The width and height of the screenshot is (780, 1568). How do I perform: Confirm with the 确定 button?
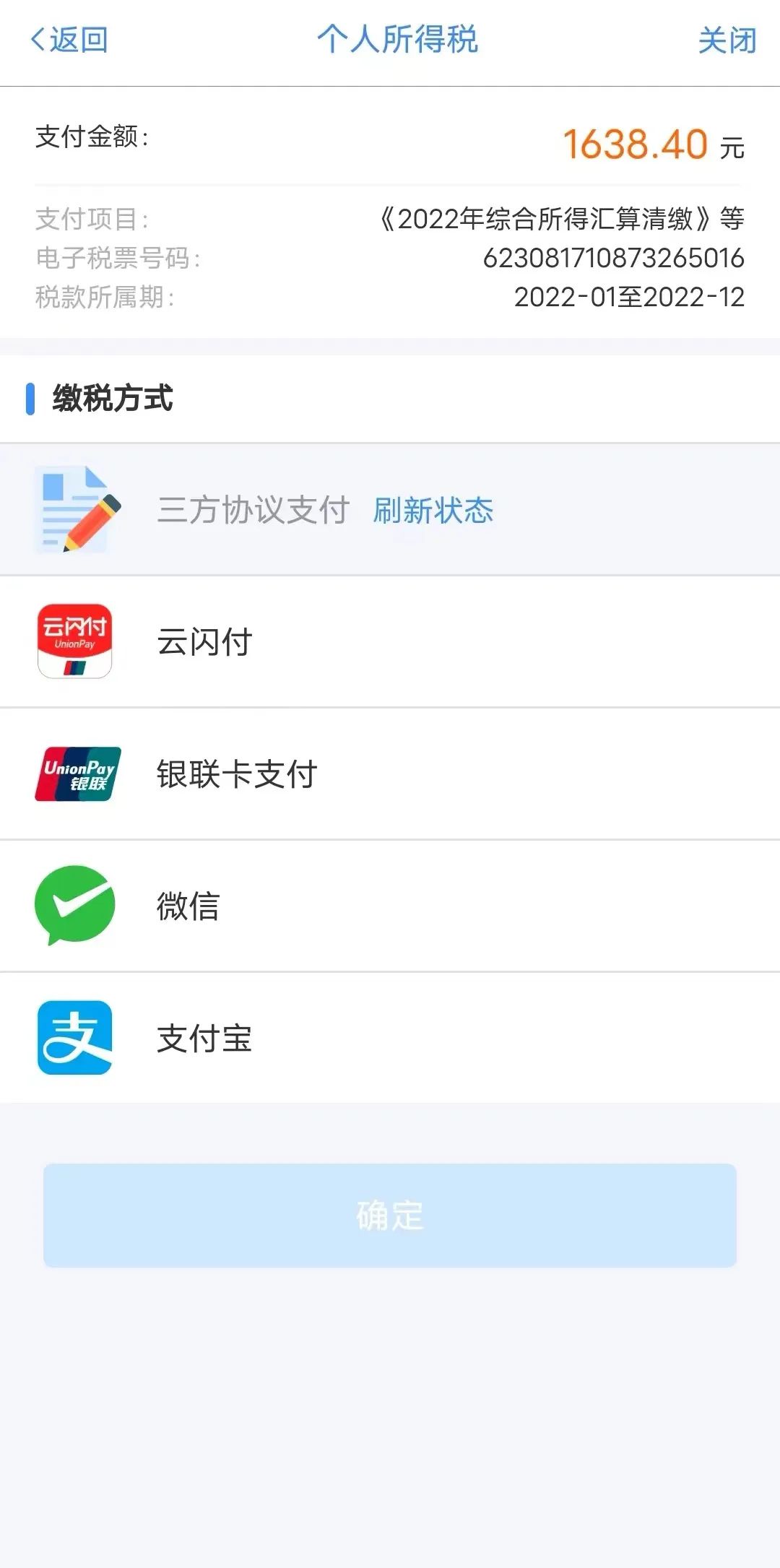point(390,1215)
